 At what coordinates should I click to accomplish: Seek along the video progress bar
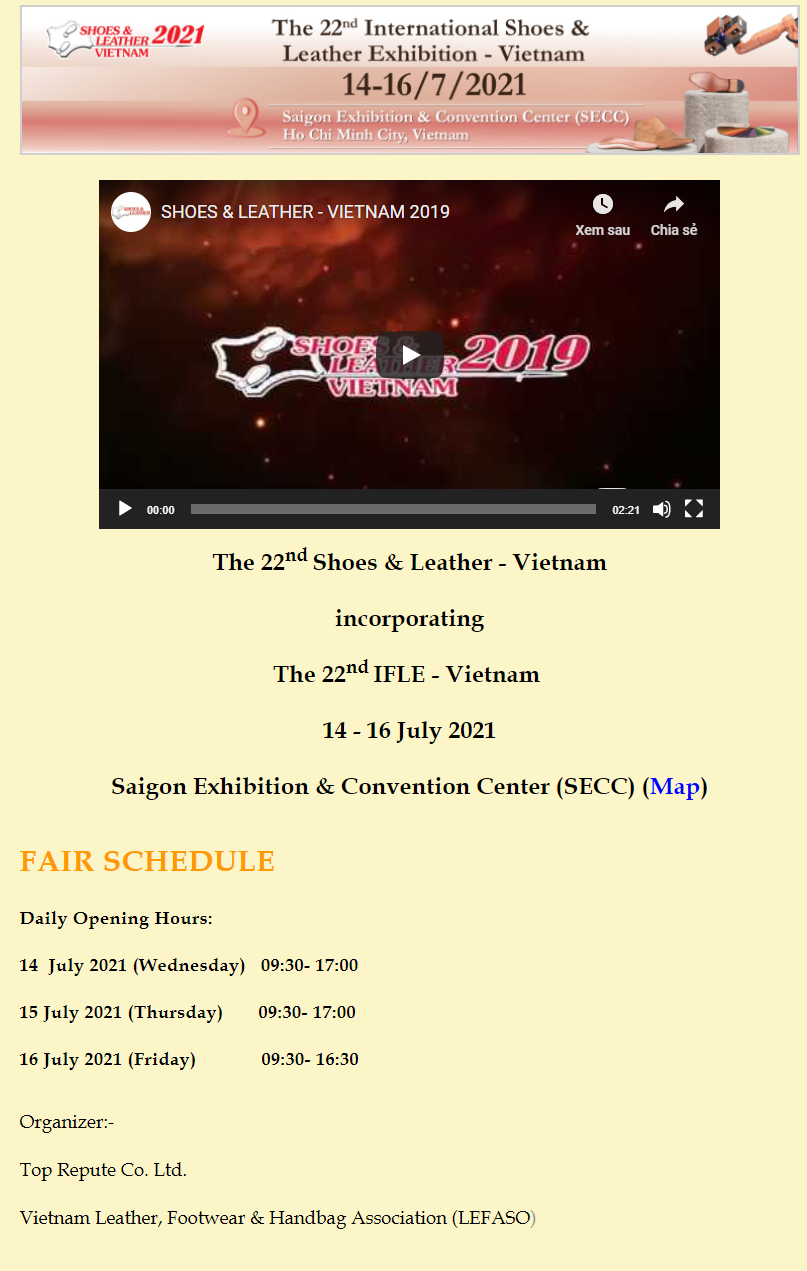pos(393,509)
